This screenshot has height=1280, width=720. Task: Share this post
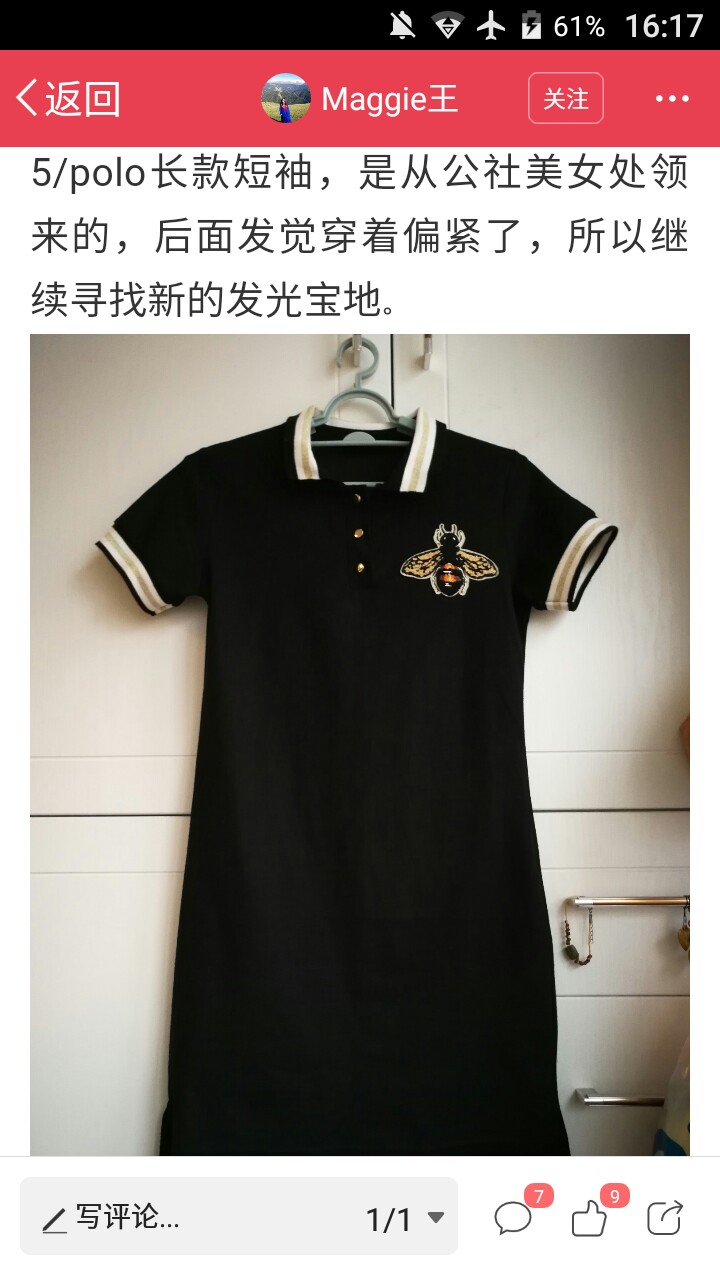click(x=664, y=1217)
